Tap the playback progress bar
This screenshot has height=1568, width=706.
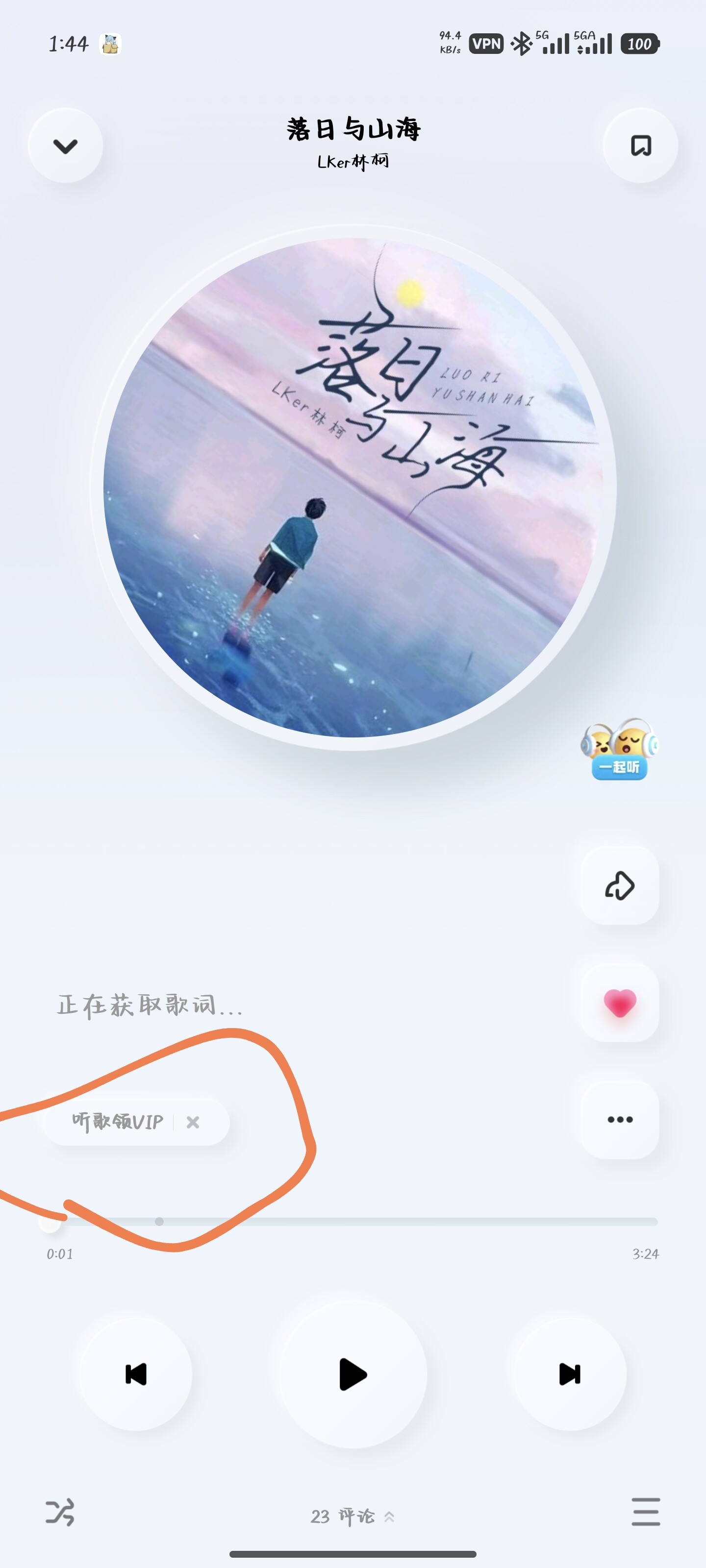353,1221
